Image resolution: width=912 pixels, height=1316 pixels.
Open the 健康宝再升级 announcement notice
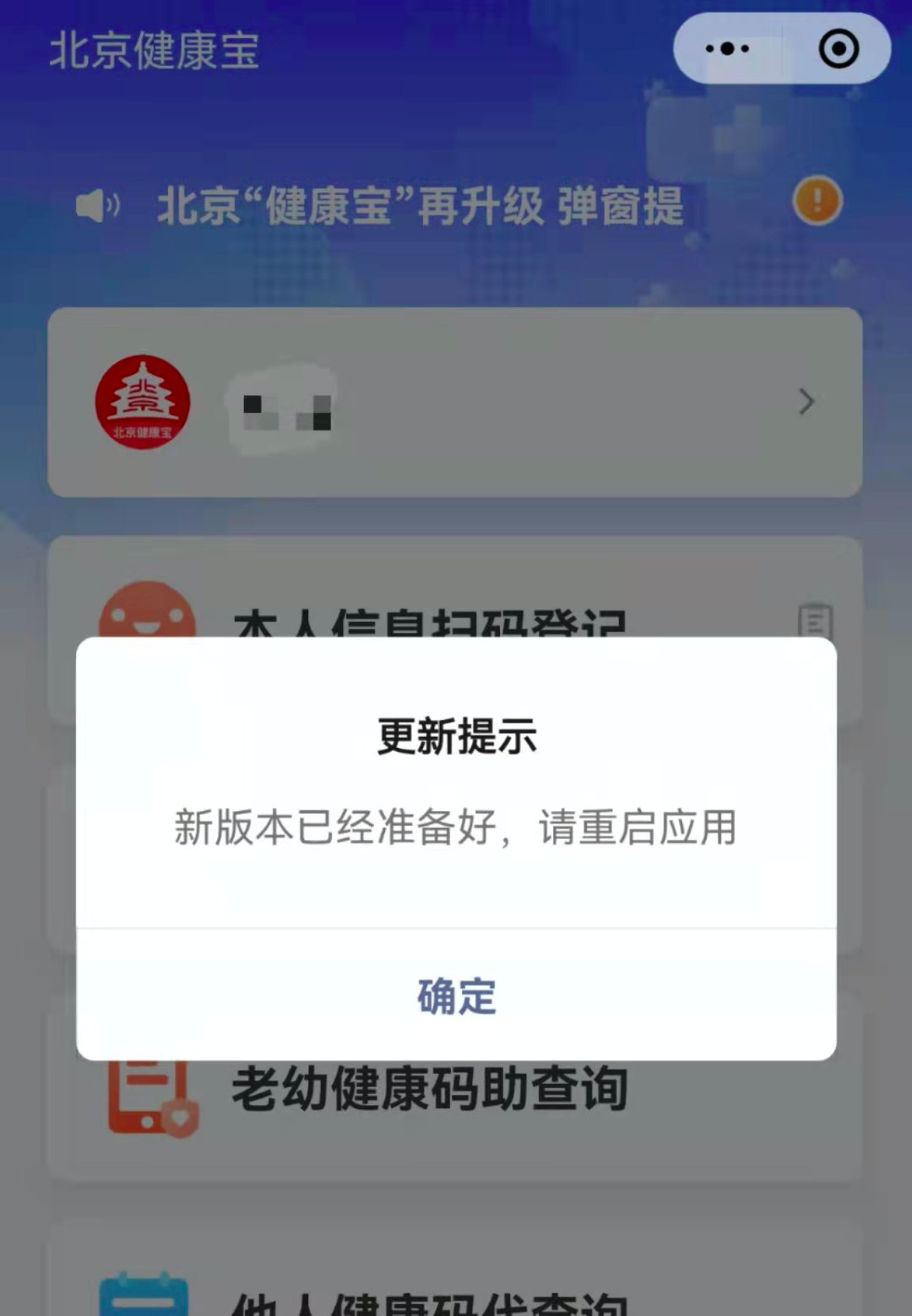click(x=420, y=206)
